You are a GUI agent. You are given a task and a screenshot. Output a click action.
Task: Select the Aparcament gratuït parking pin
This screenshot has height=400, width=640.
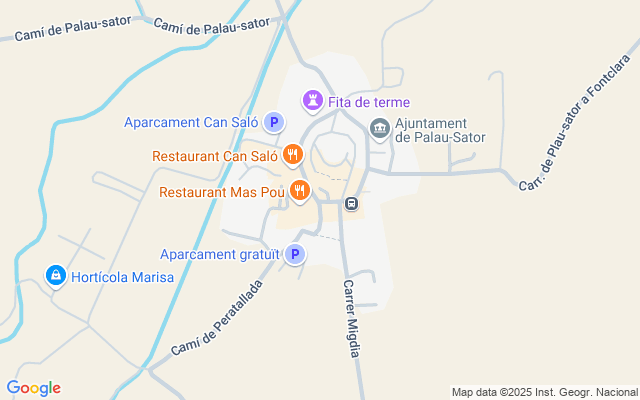(x=294, y=255)
